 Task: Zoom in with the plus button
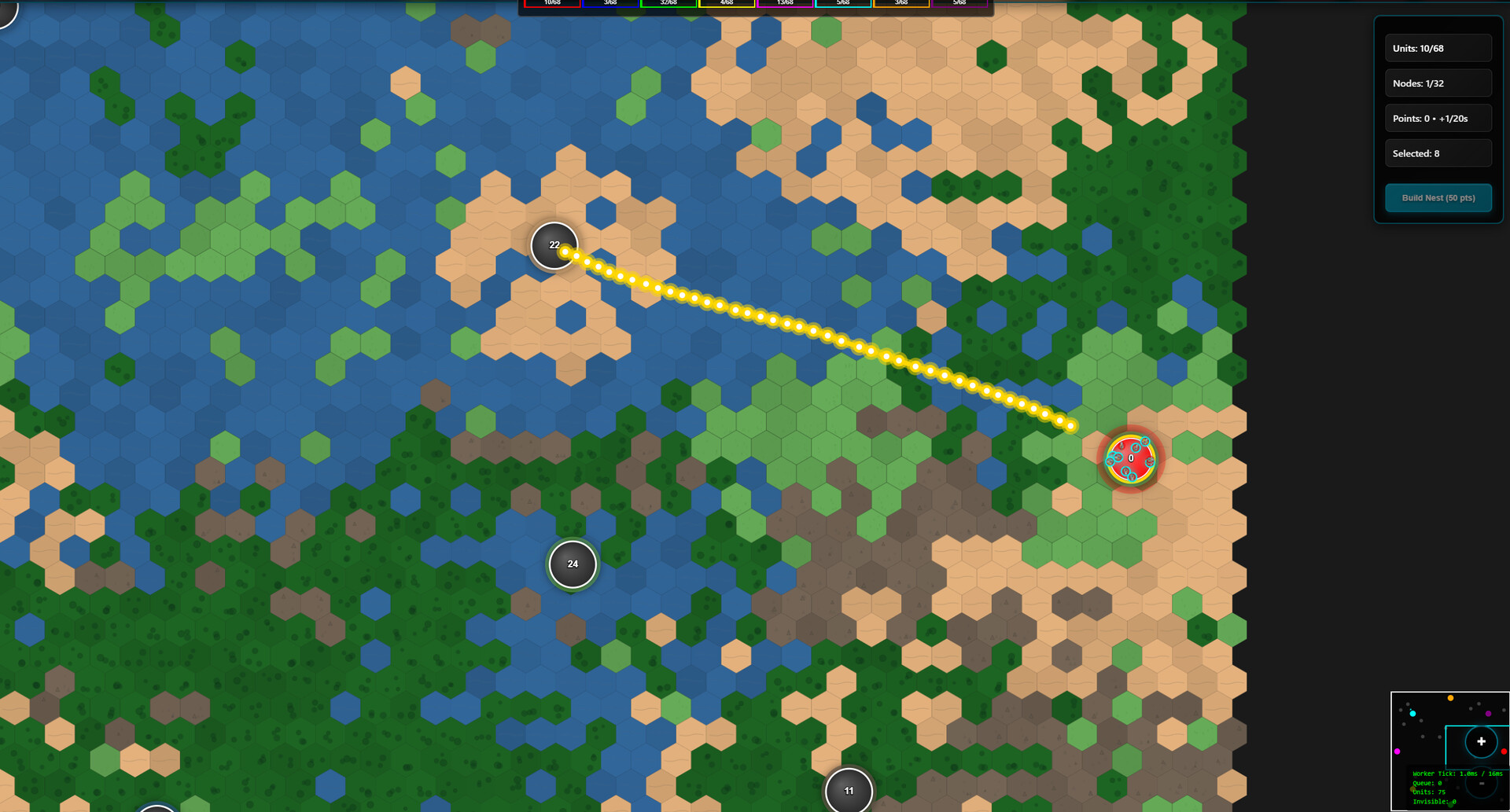1481,741
